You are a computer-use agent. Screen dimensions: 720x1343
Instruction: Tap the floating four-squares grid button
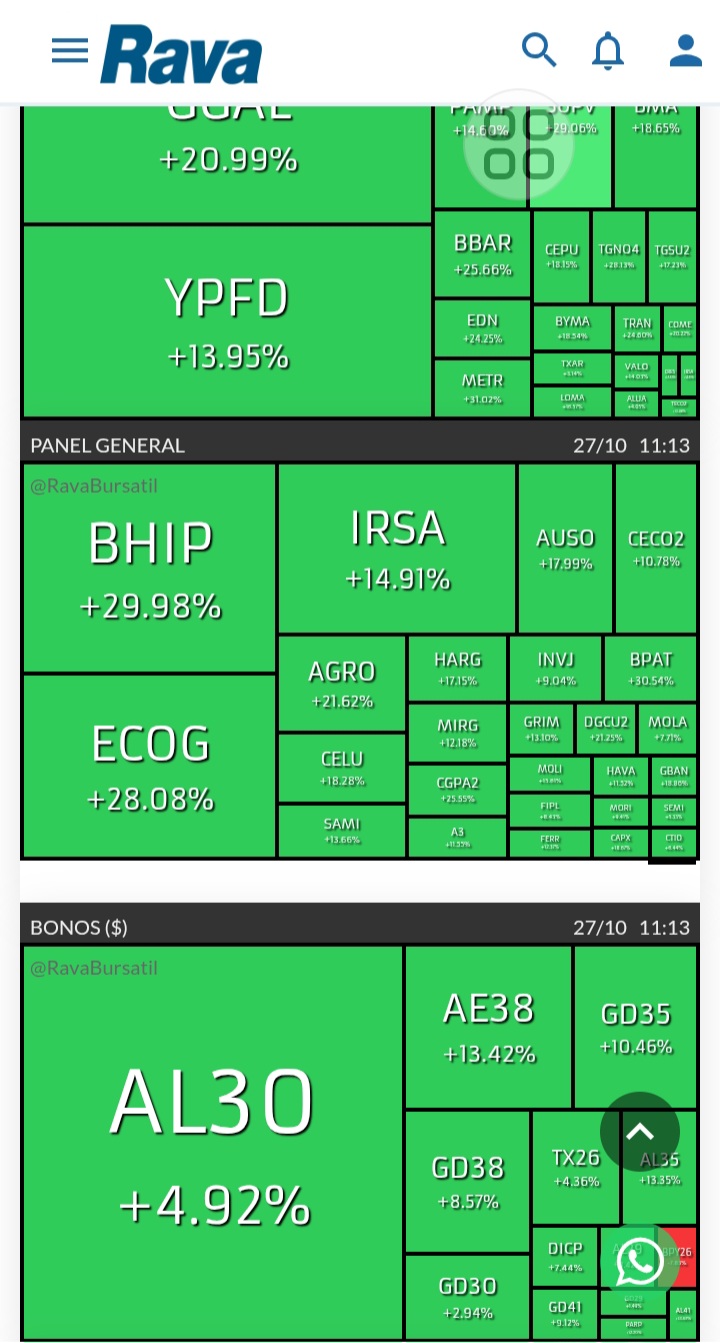click(x=519, y=145)
